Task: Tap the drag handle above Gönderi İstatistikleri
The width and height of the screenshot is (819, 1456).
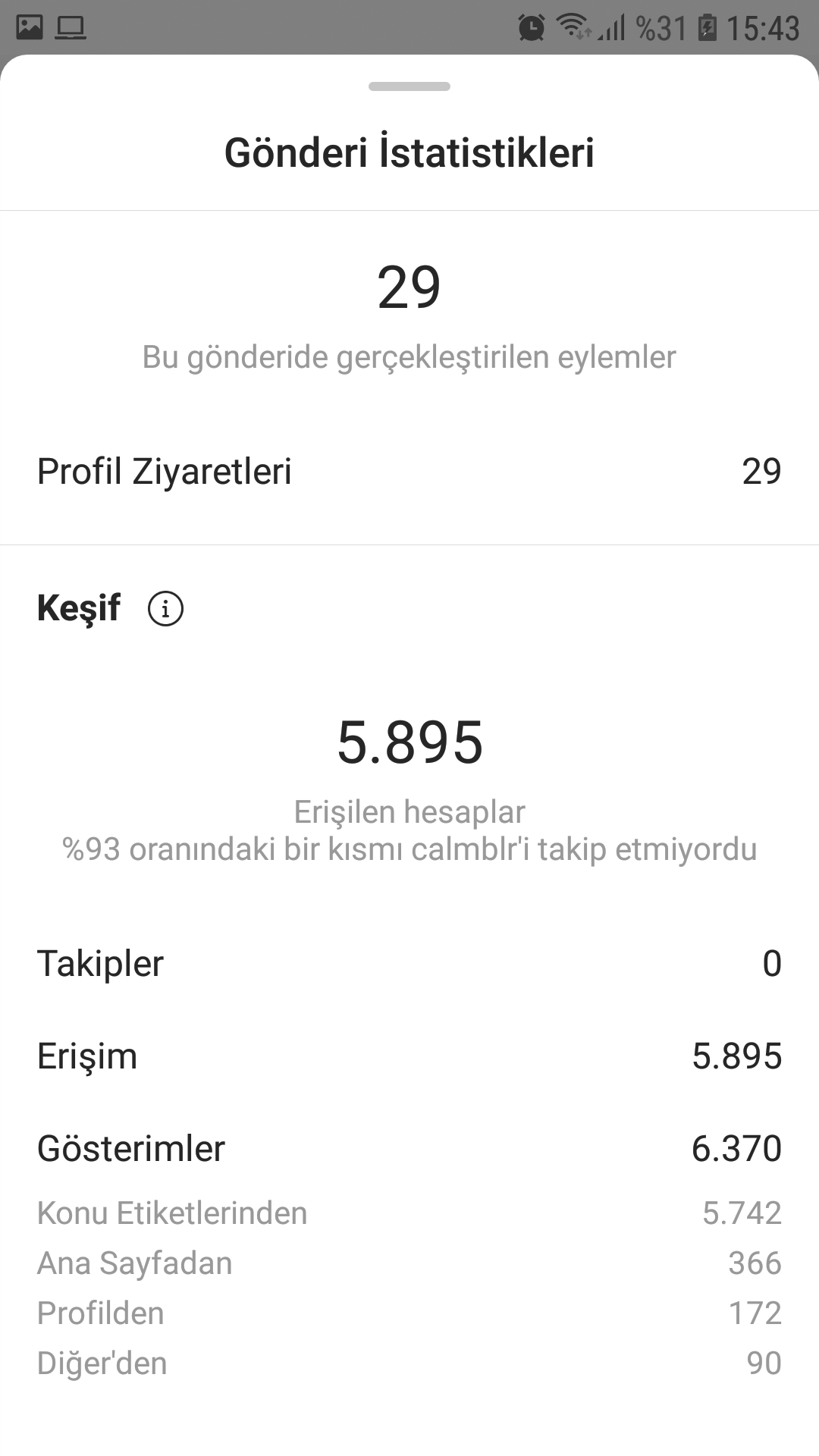Action: pos(409,86)
